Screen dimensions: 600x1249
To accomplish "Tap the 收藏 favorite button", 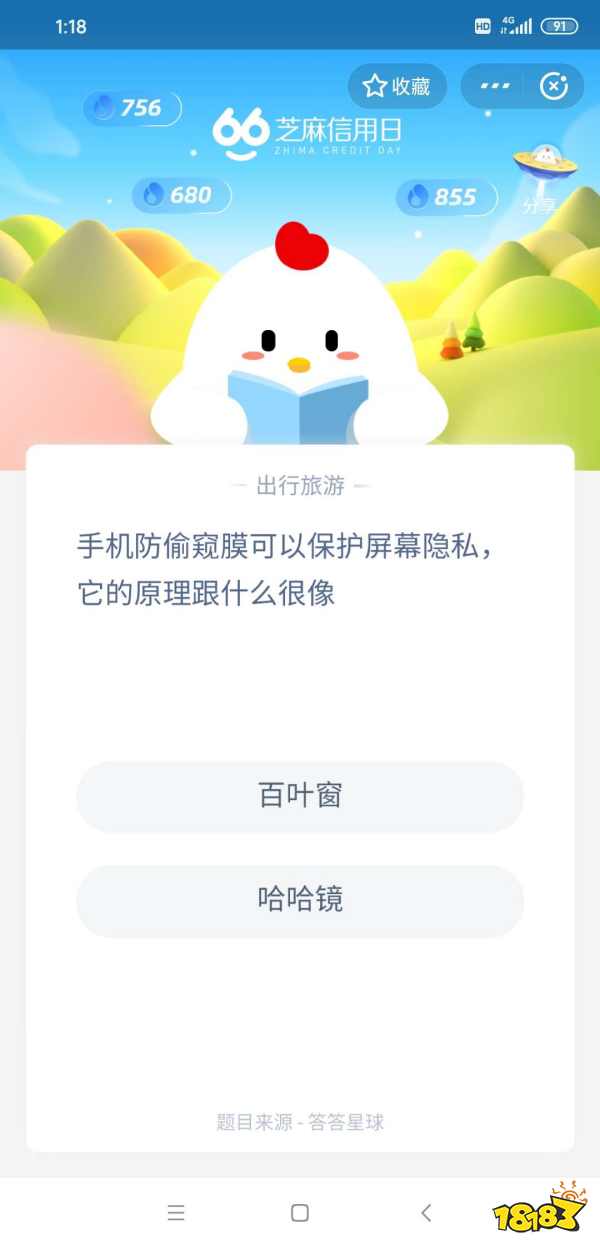I will 396,86.
